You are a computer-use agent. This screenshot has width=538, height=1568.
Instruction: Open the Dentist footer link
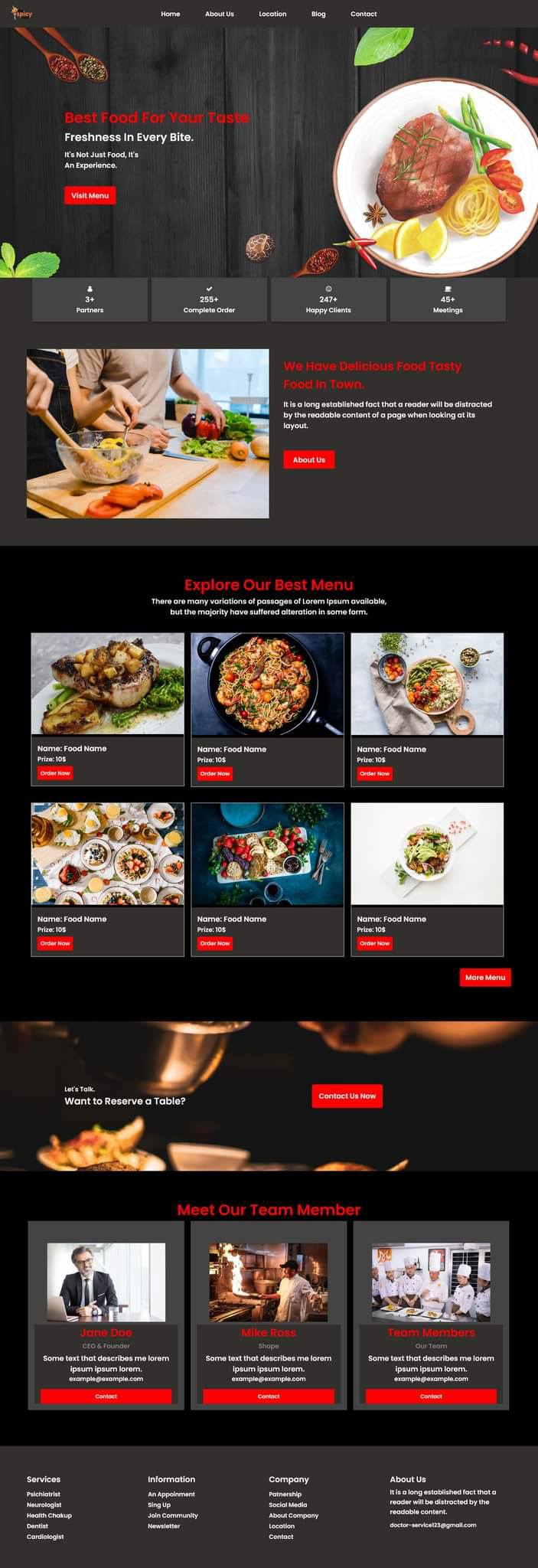37,1526
